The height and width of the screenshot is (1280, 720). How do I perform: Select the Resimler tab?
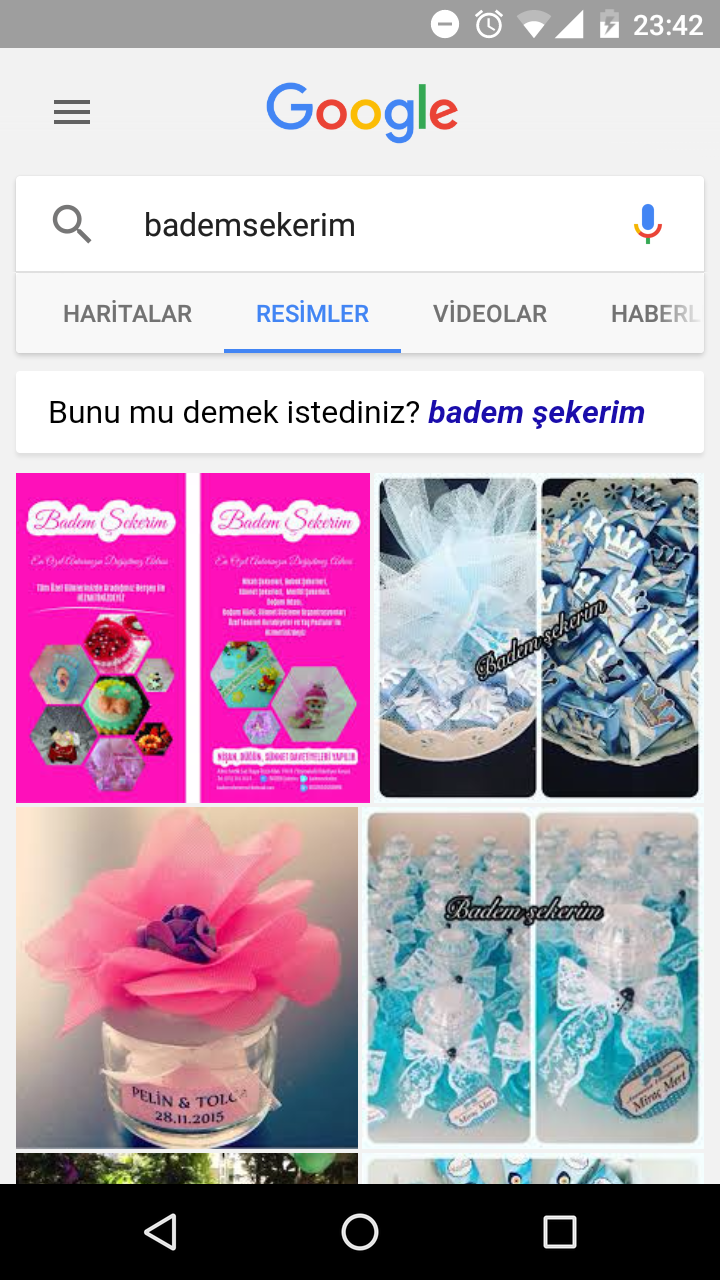point(312,314)
